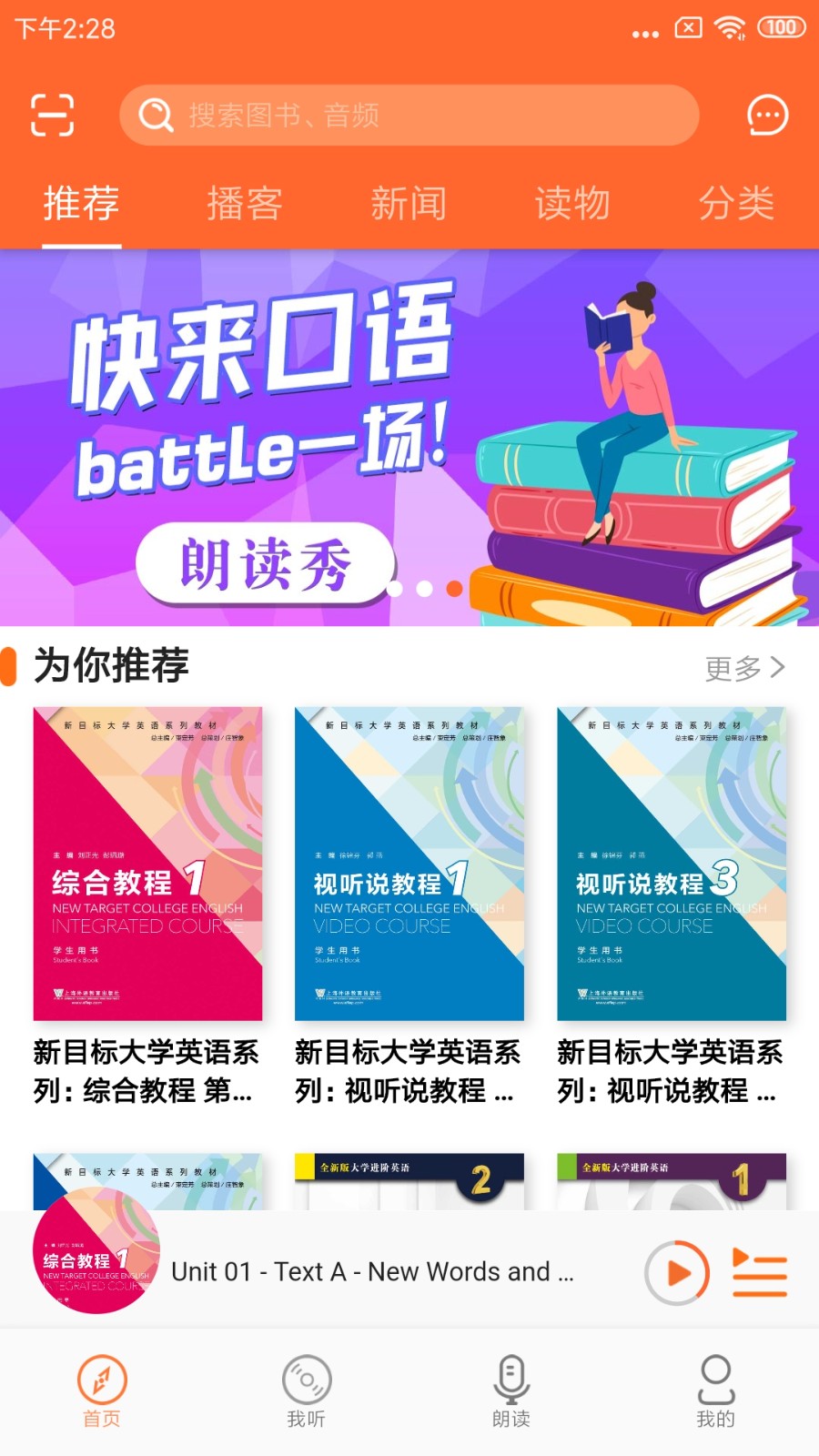This screenshot has width=819, height=1456.
Task: Select the 推荐 top tab
Action: coord(81,203)
